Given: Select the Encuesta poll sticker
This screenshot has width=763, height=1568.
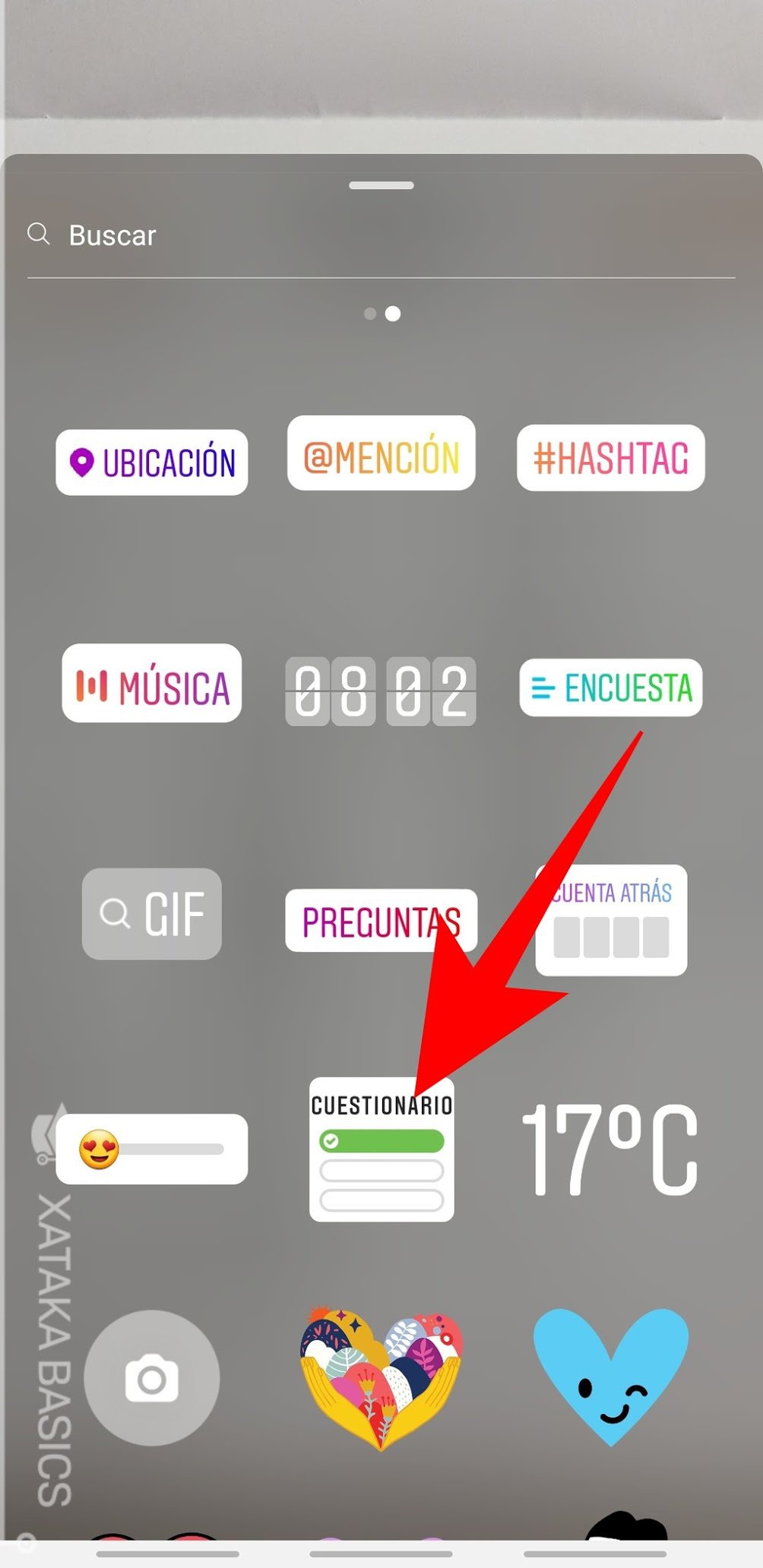Looking at the screenshot, I should point(611,688).
